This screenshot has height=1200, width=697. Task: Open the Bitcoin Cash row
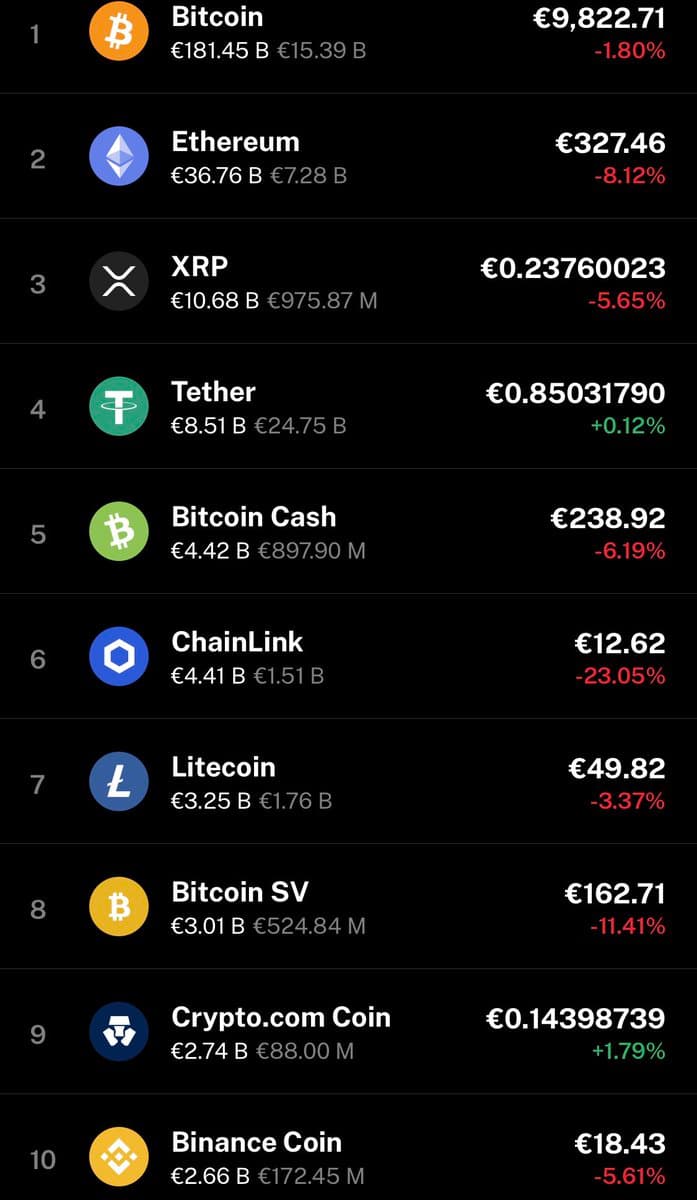348,531
